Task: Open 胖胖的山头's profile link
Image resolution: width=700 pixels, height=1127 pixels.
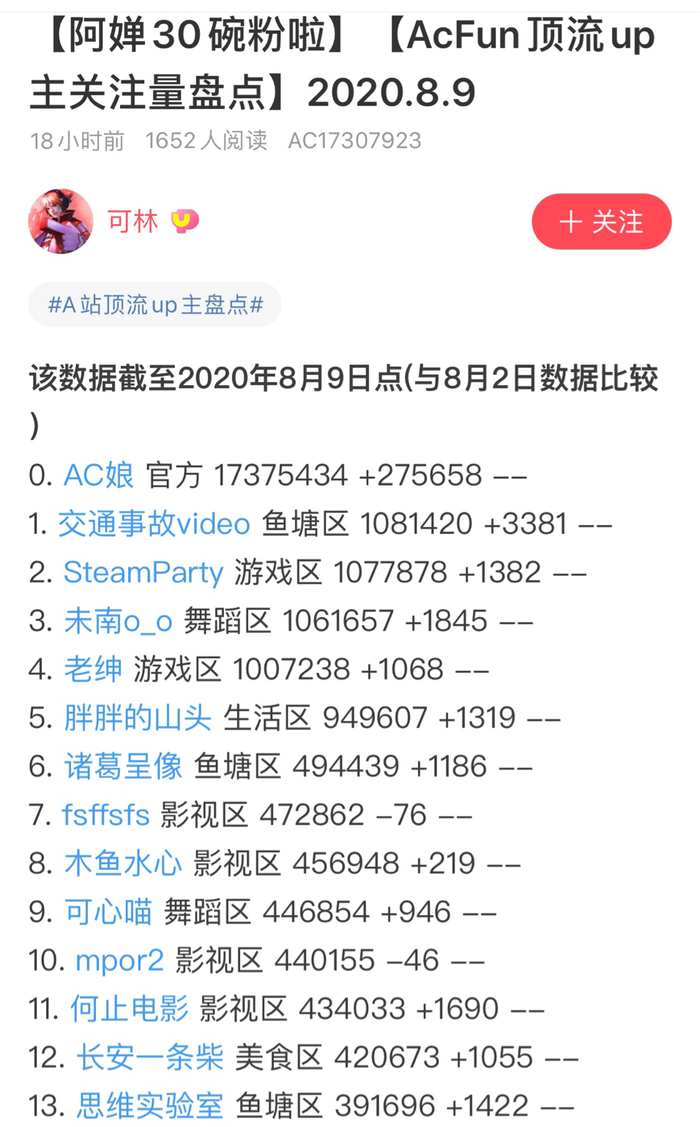Action: coord(137,718)
